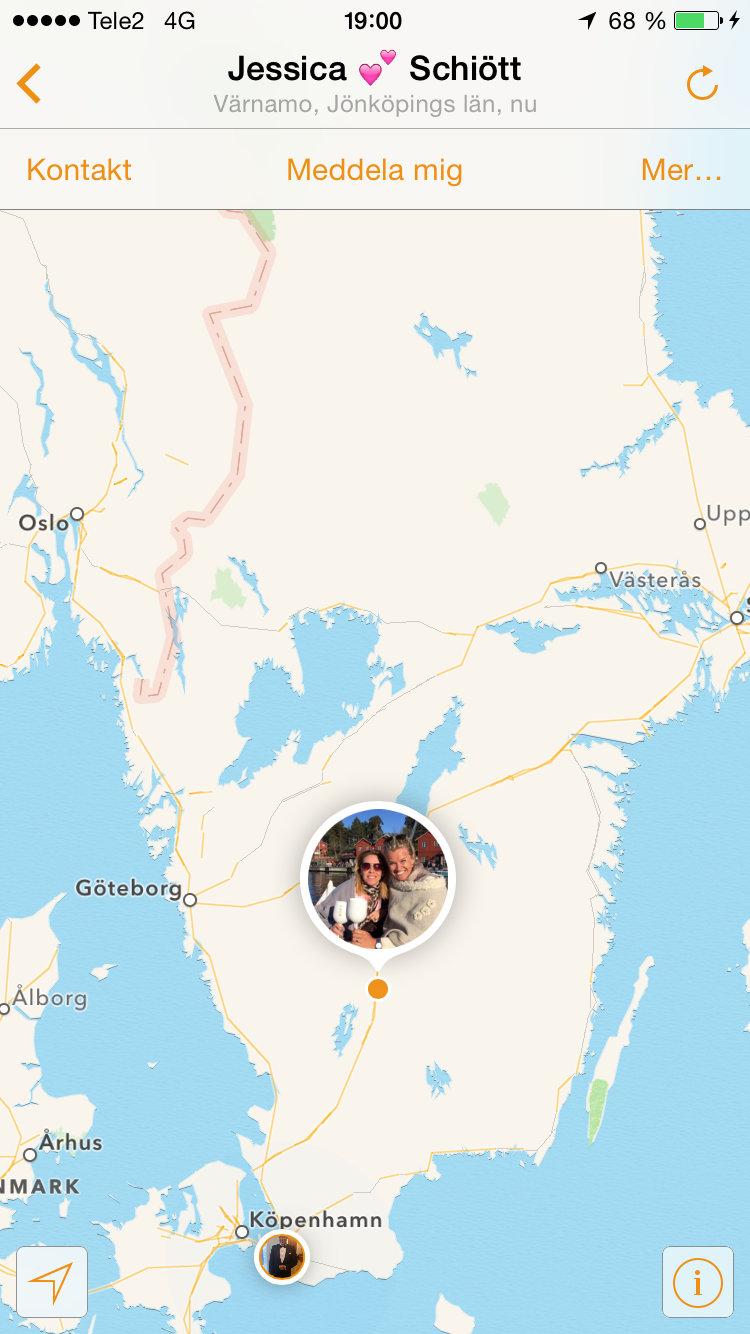Open the Kontakt option
The image size is (750, 1334).
(x=79, y=170)
